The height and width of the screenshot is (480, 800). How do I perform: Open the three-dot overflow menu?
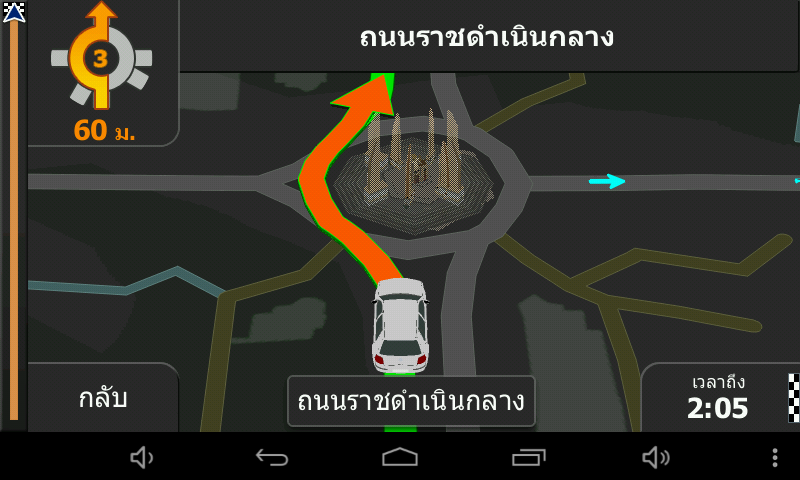775,458
